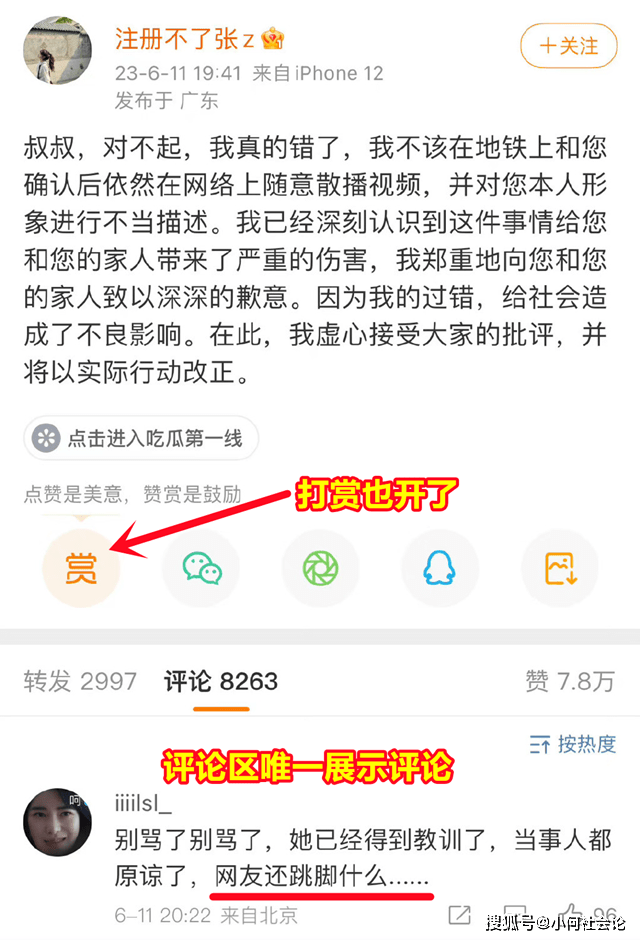Image resolution: width=640 pixels, height=940 pixels.
Task: Switch to the 评论 8263 tab
Action: [221, 682]
